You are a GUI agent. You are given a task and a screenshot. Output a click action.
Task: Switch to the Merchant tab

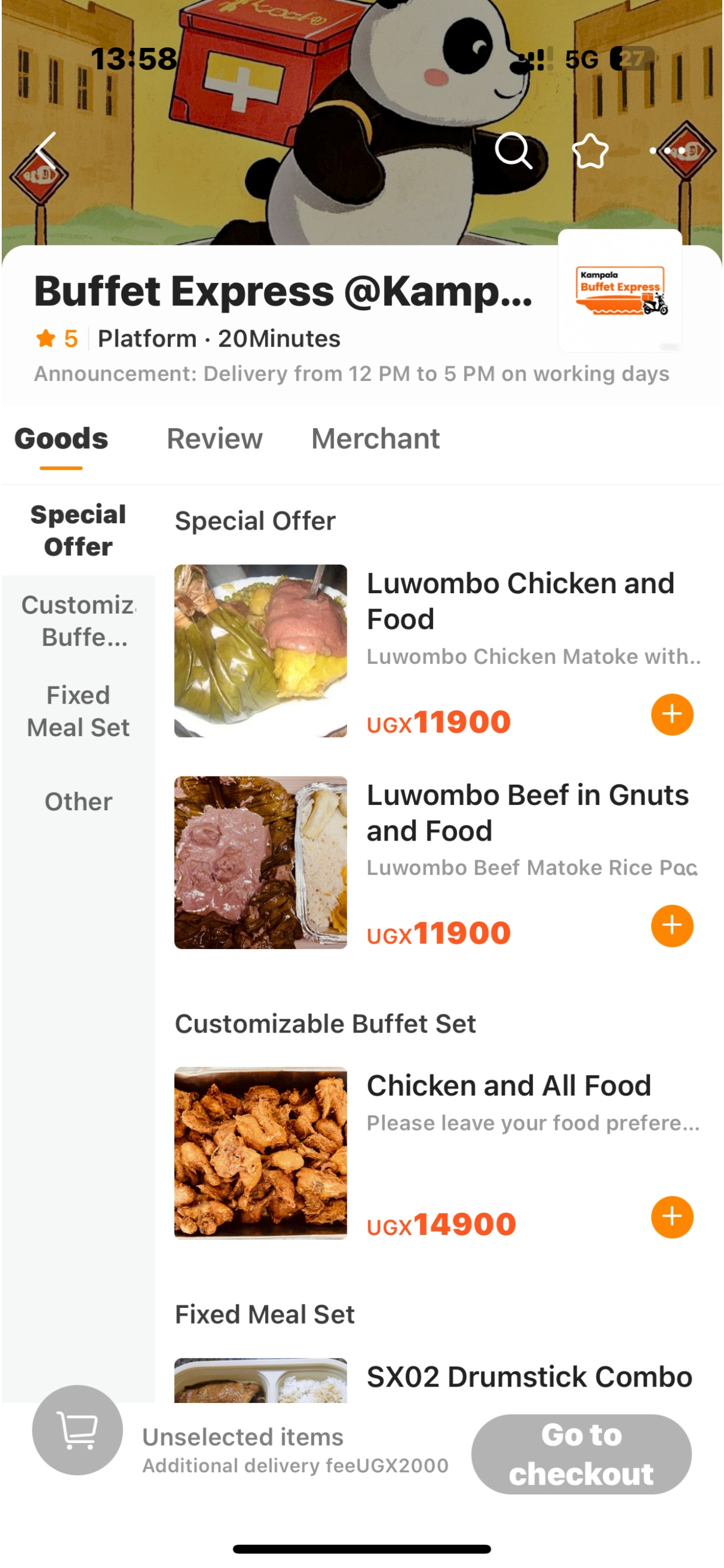(x=375, y=439)
